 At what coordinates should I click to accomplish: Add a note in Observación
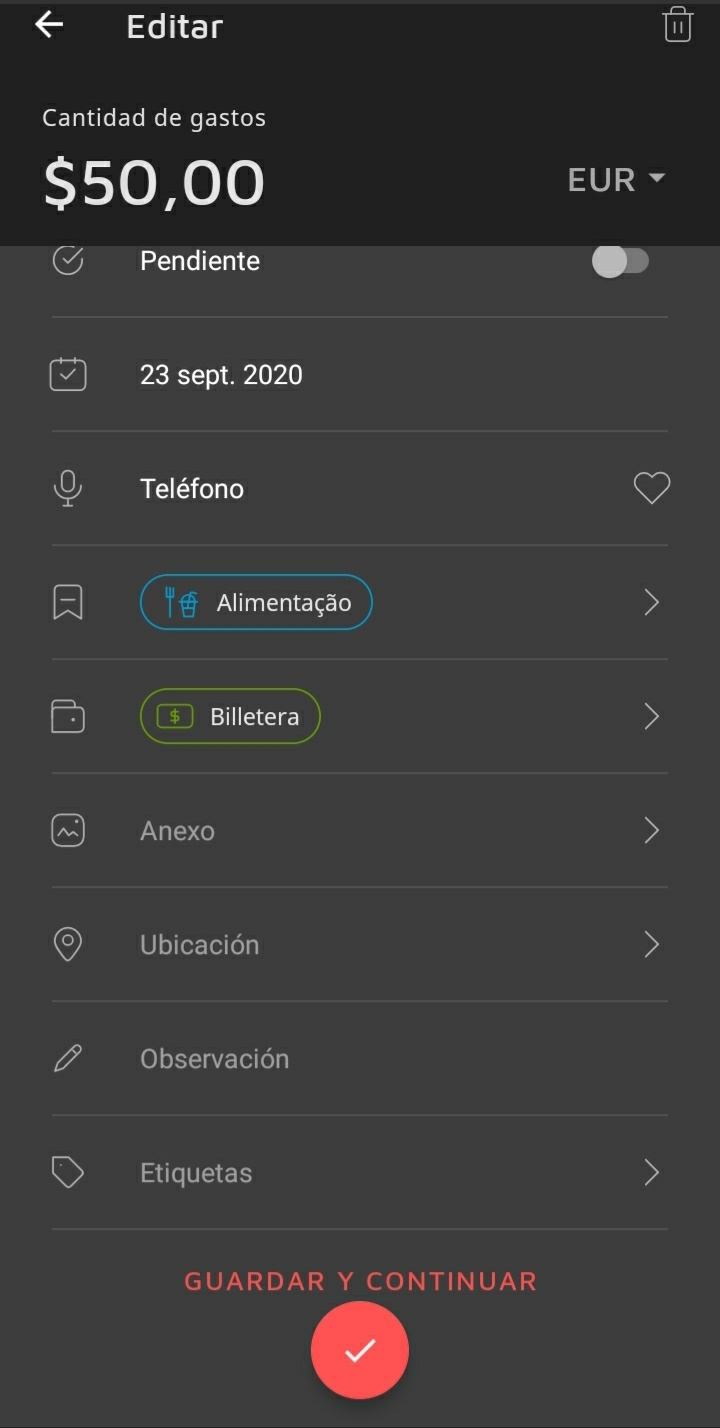coord(360,1059)
